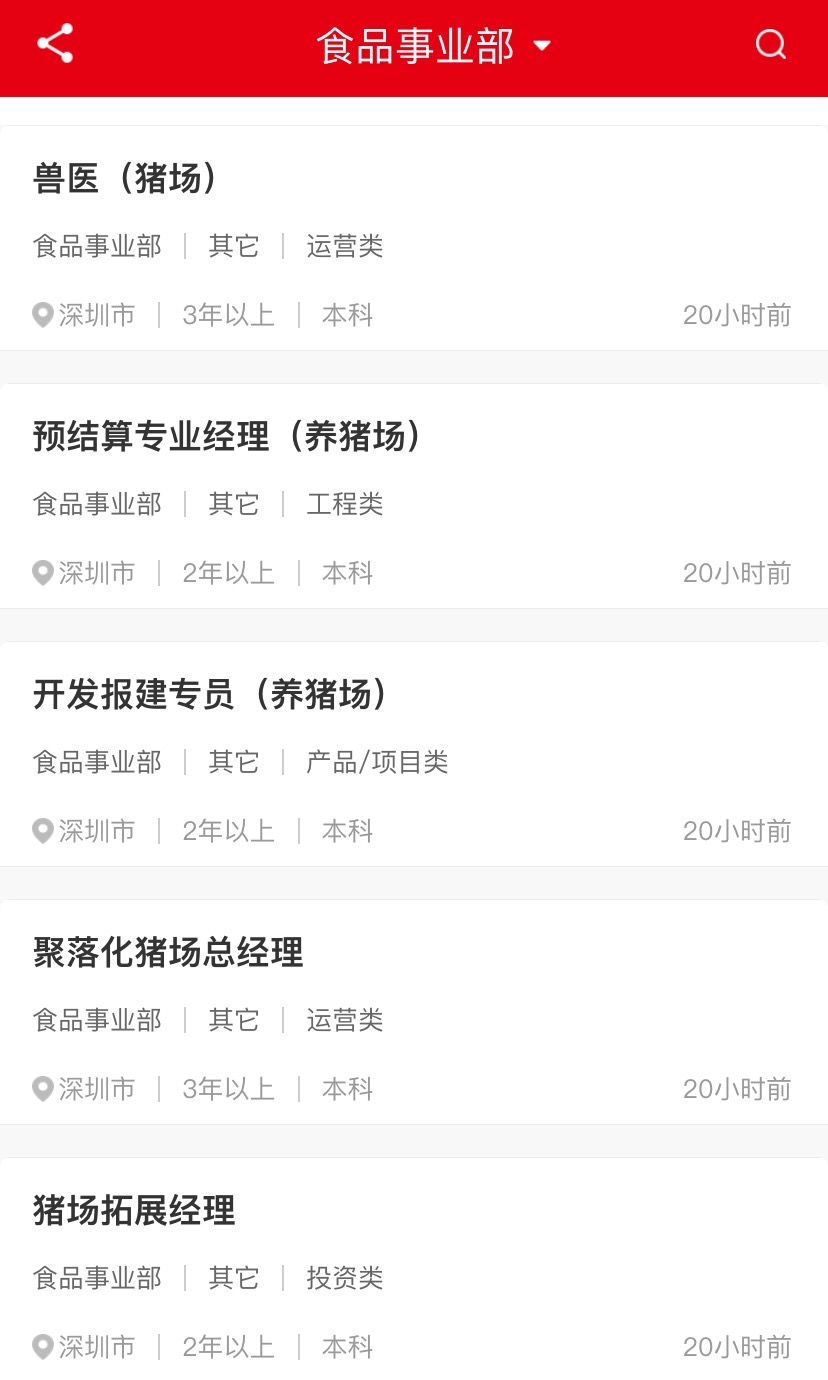
Task: Share this job list
Action: pos(55,45)
